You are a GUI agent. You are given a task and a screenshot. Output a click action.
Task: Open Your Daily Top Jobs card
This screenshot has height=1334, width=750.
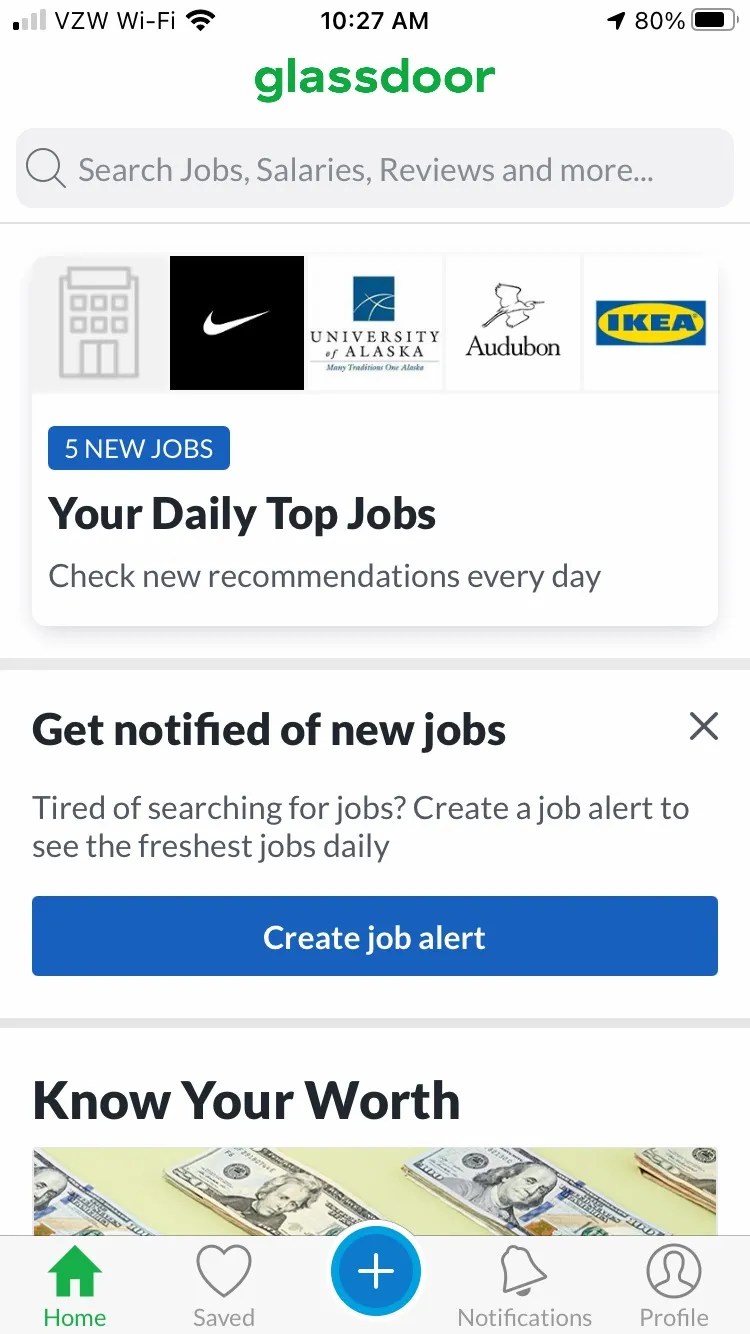242,513
